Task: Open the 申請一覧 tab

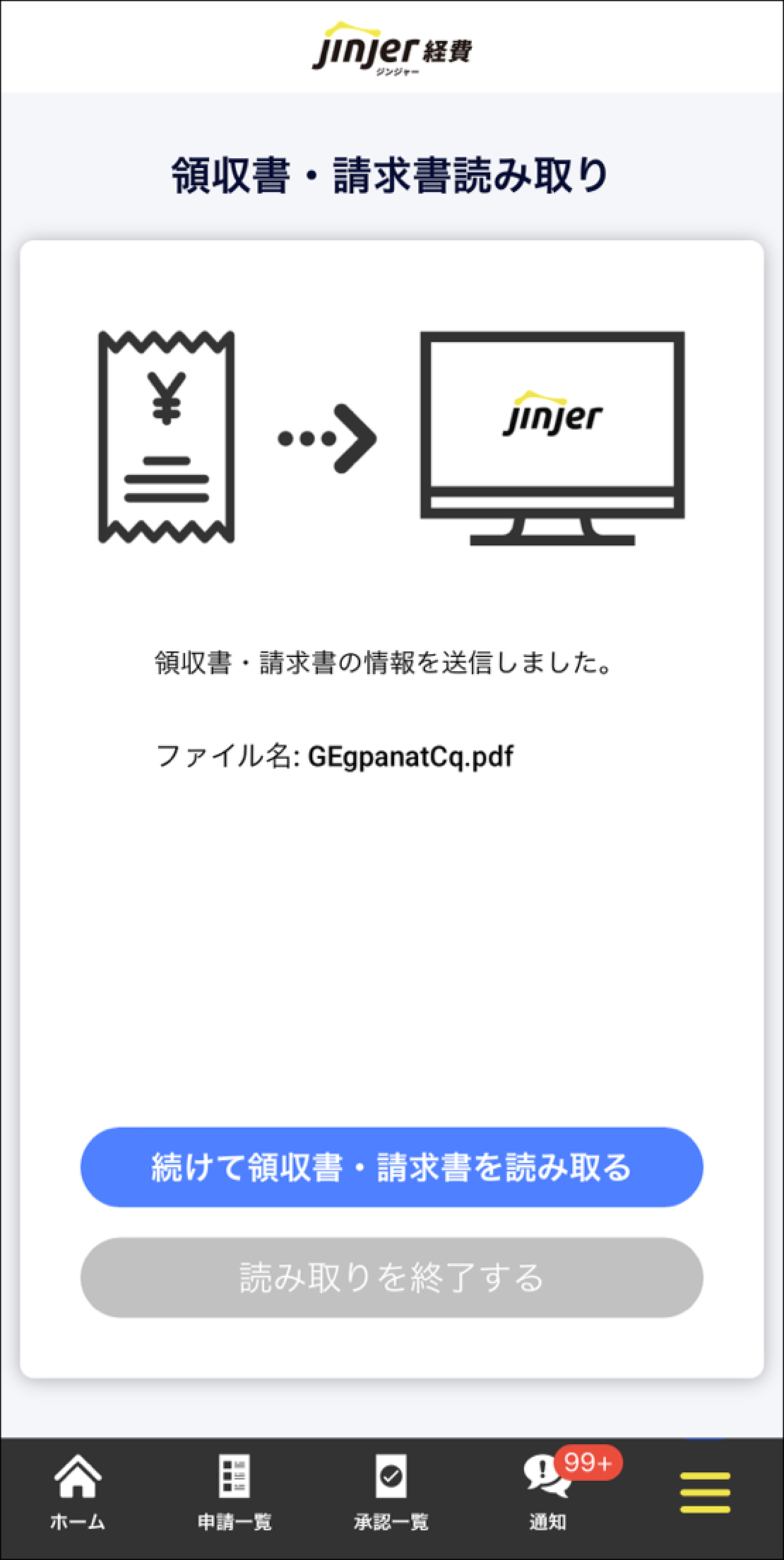Action: pos(234,1492)
